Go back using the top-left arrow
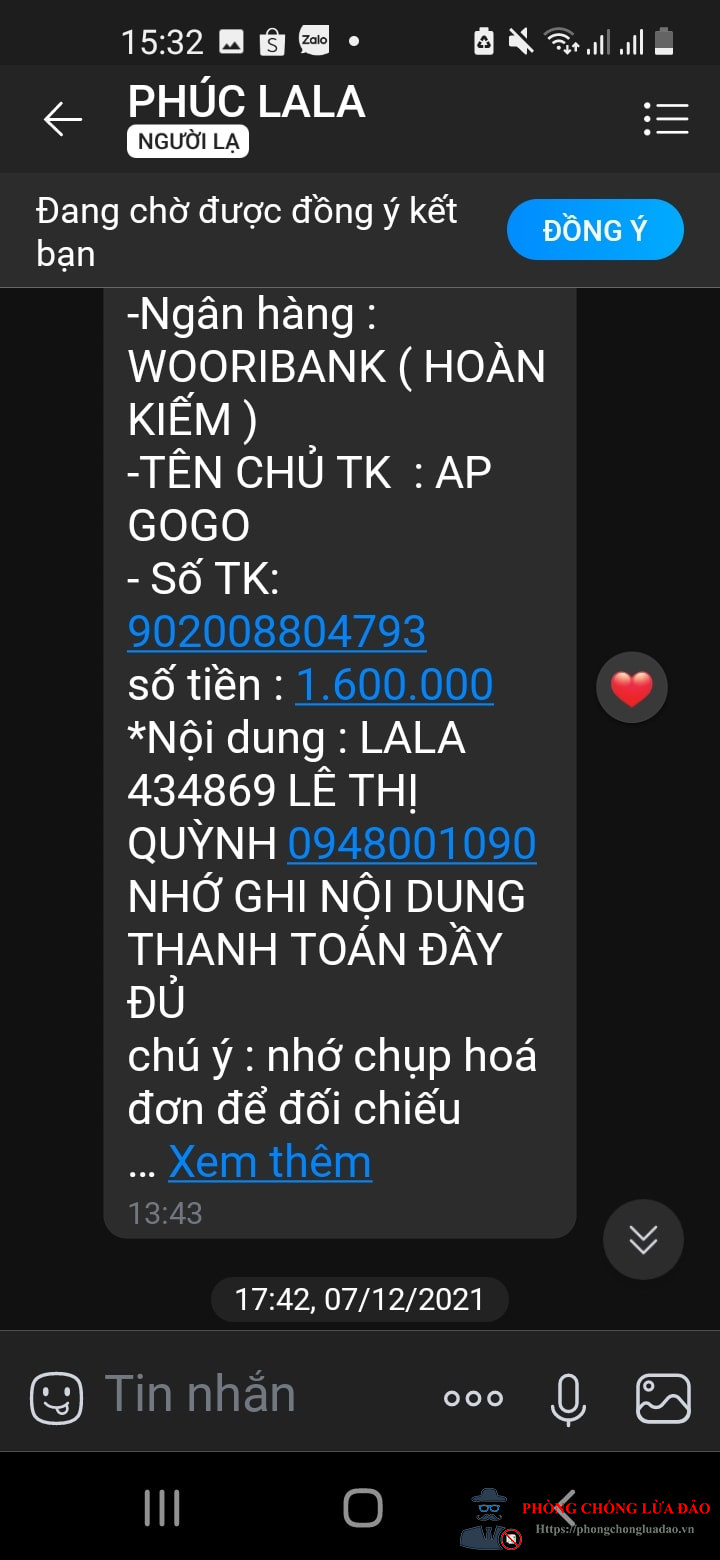This screenshot has height=1560, width=720. (62, 120)
